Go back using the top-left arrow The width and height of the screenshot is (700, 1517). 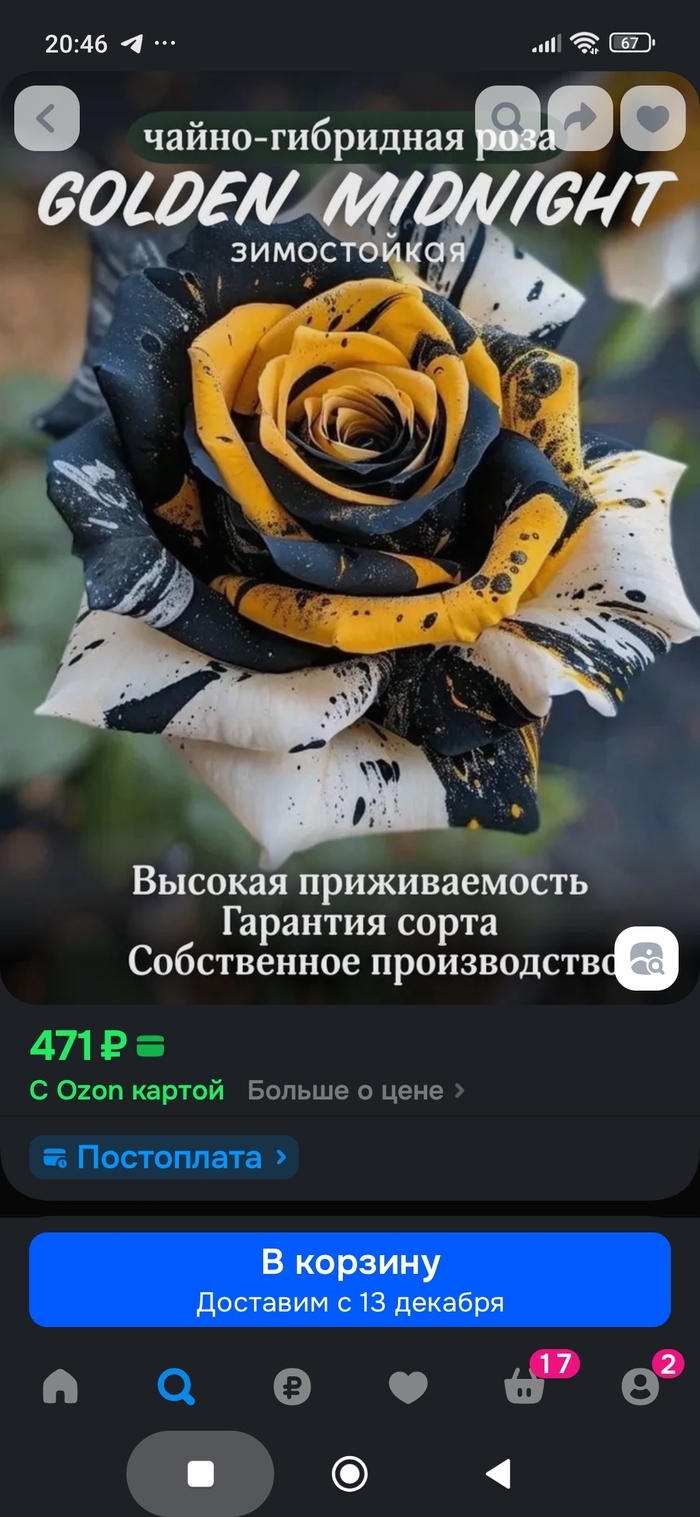click(46, 118)
